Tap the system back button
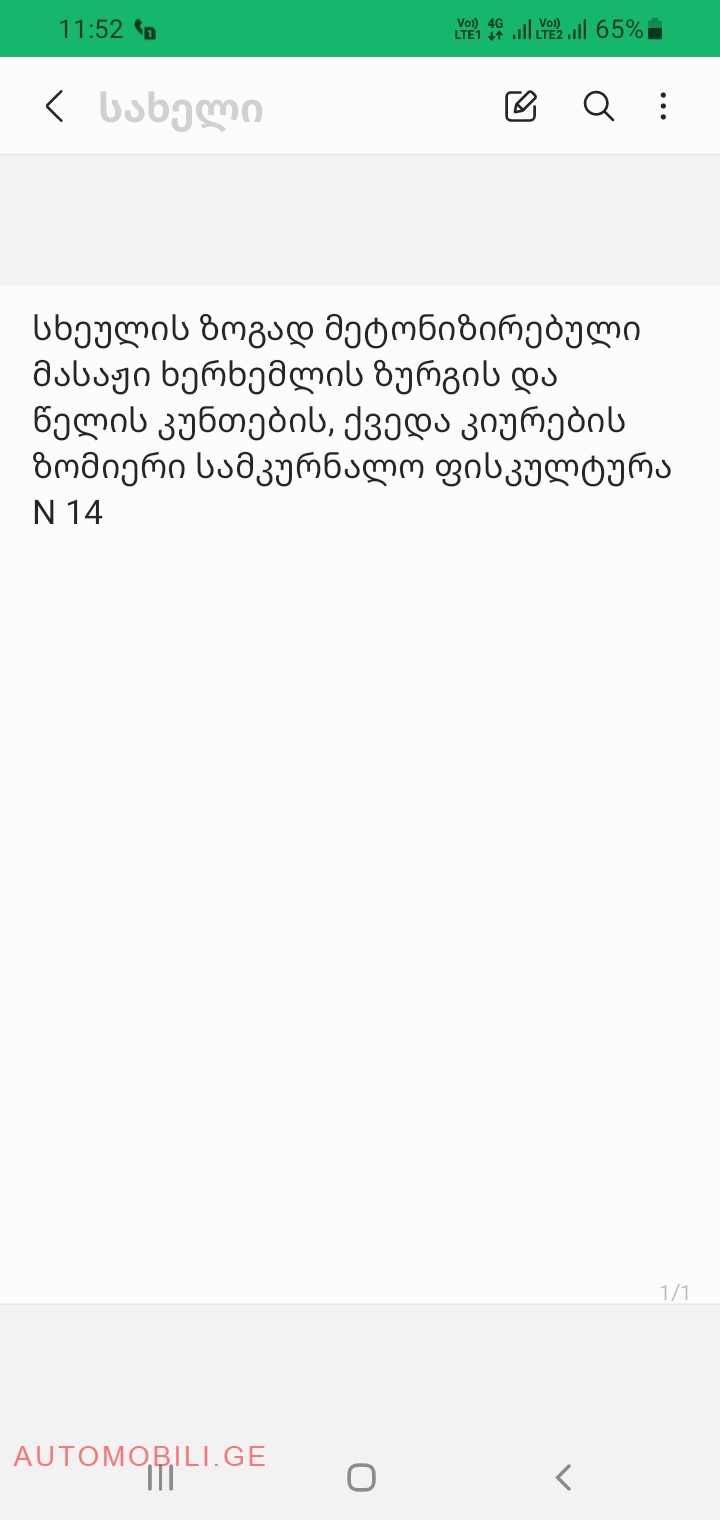 click(563, 1477)
